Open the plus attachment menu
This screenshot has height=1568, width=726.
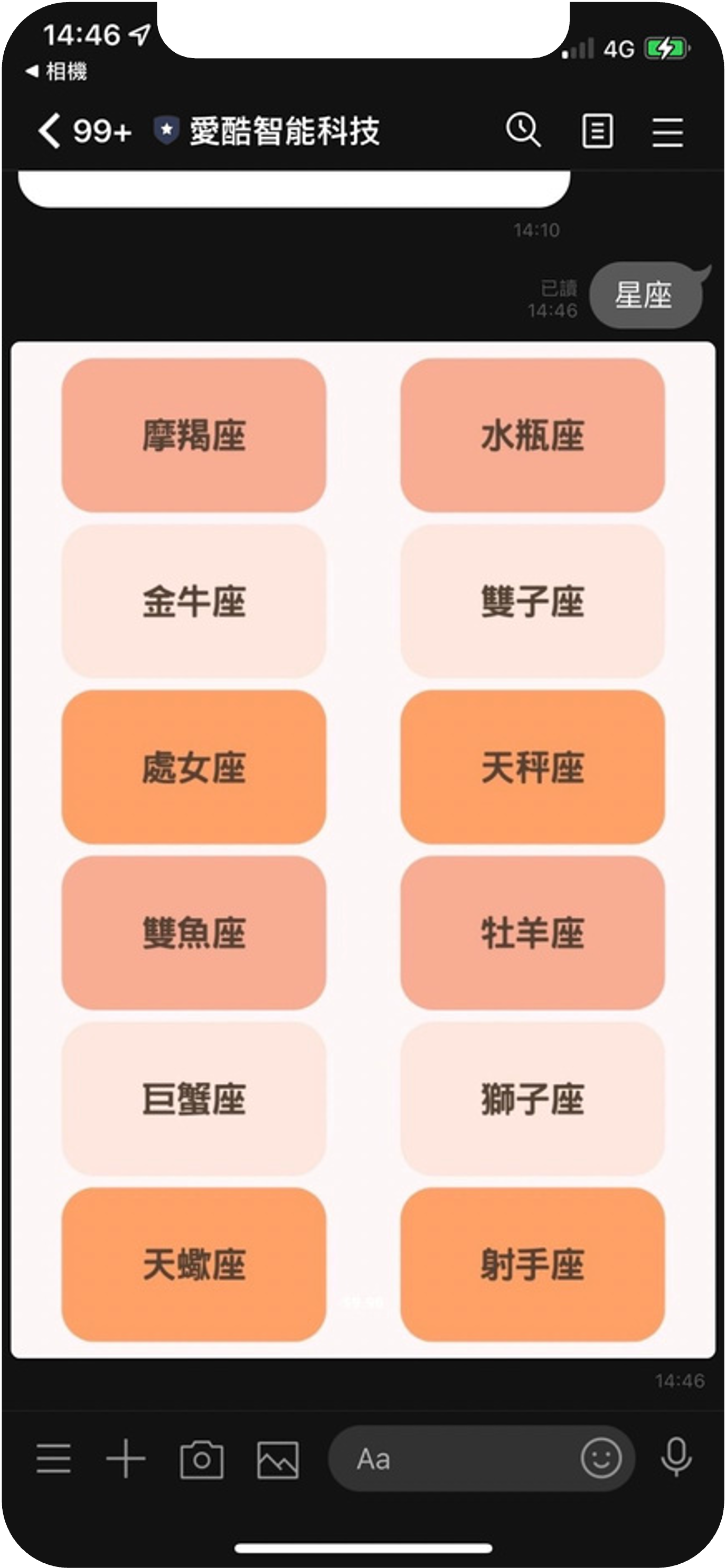[126, 1459]
